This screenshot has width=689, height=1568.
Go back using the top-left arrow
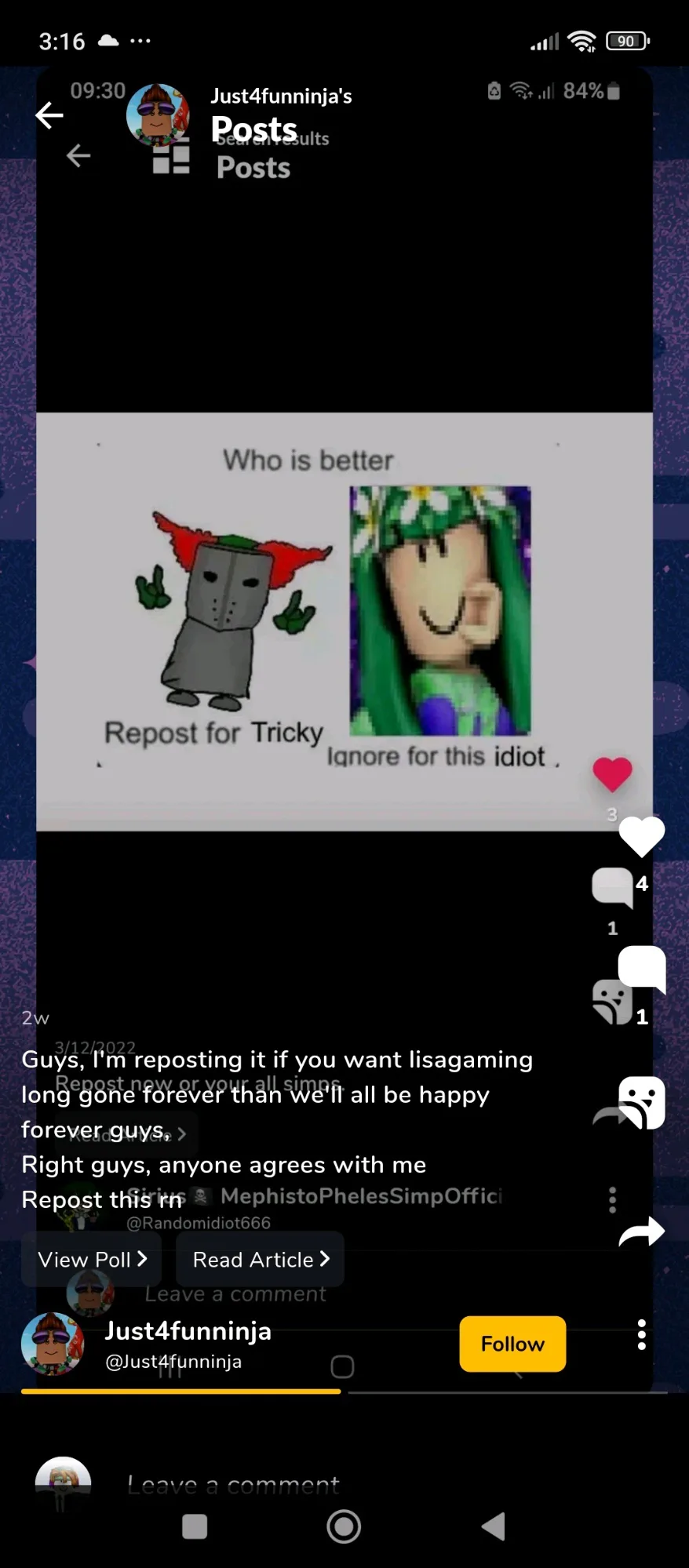tap(49, 115)
